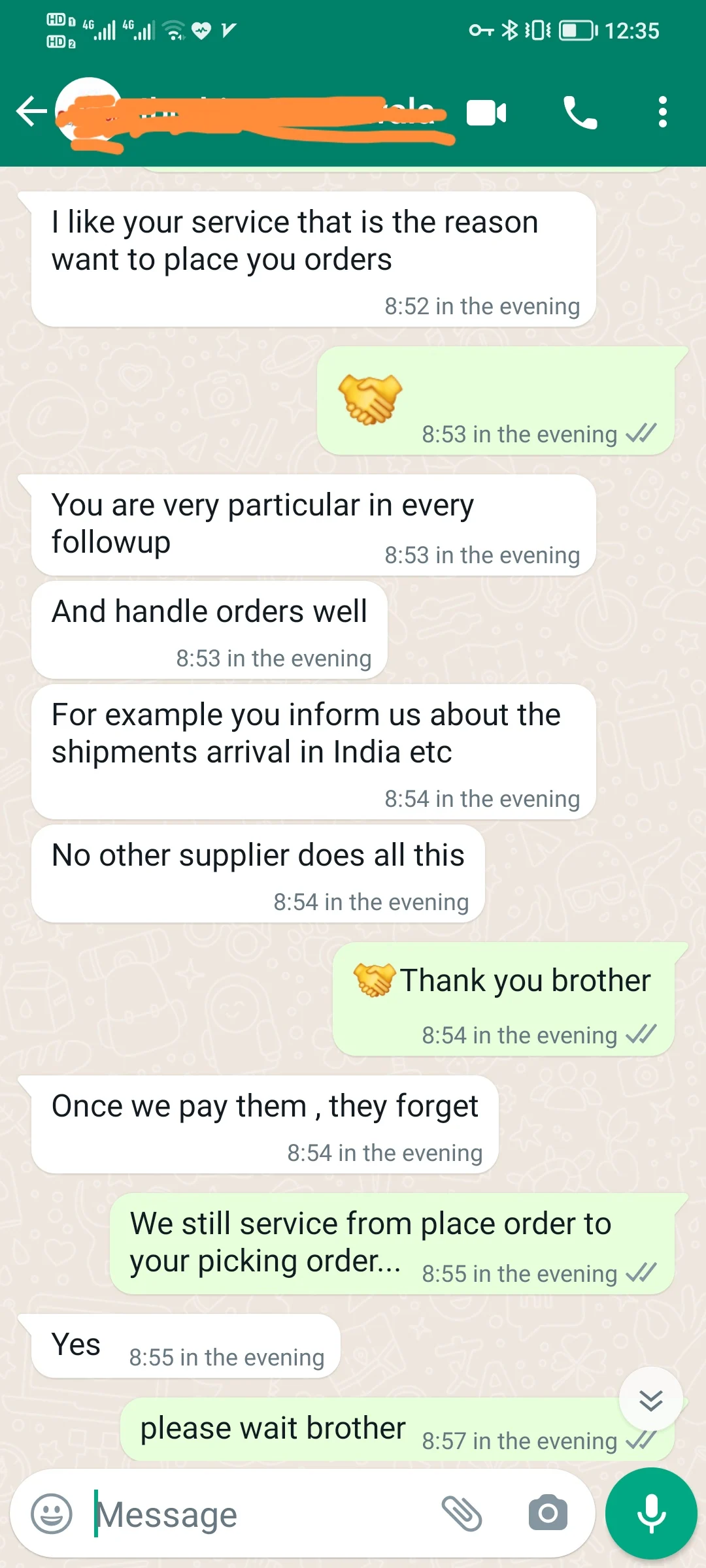Viewport: 706px width, 1568px height.
Task: Open the three-dot overflow menu
Action: pyautogui.click(x=662, y=112)
